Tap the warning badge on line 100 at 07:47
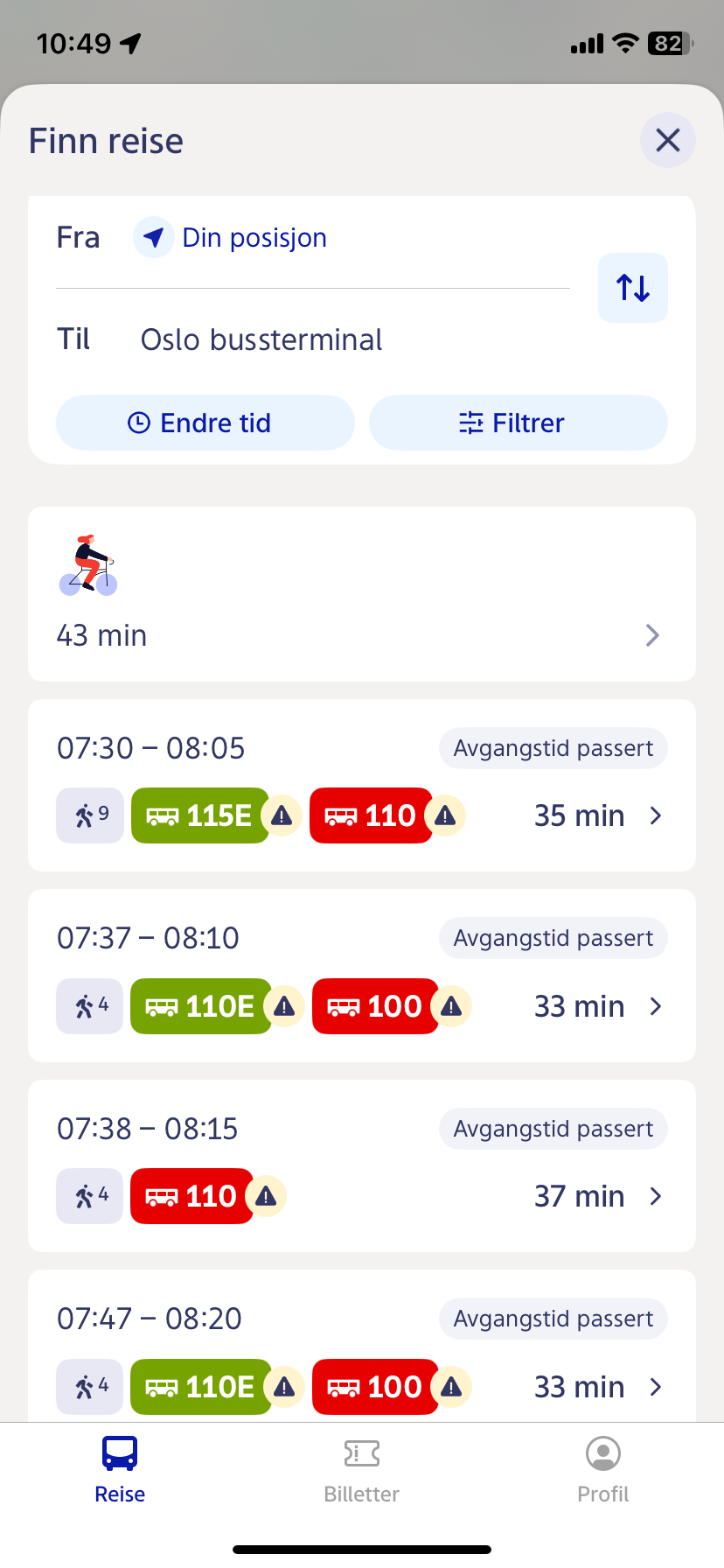724x1568 pixels. click(x=451, y=1387)
